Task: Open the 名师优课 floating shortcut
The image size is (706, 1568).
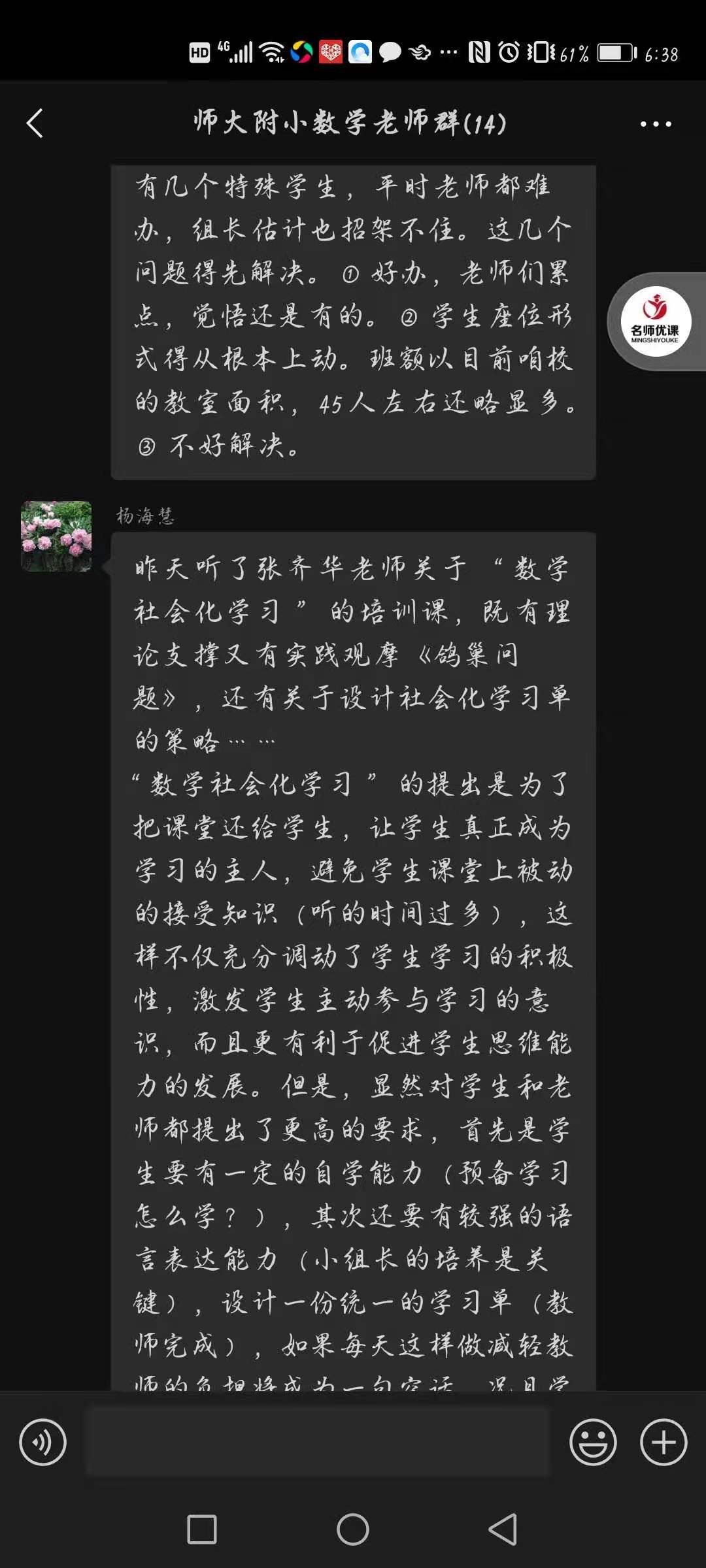Action: [x=656, y=321]
